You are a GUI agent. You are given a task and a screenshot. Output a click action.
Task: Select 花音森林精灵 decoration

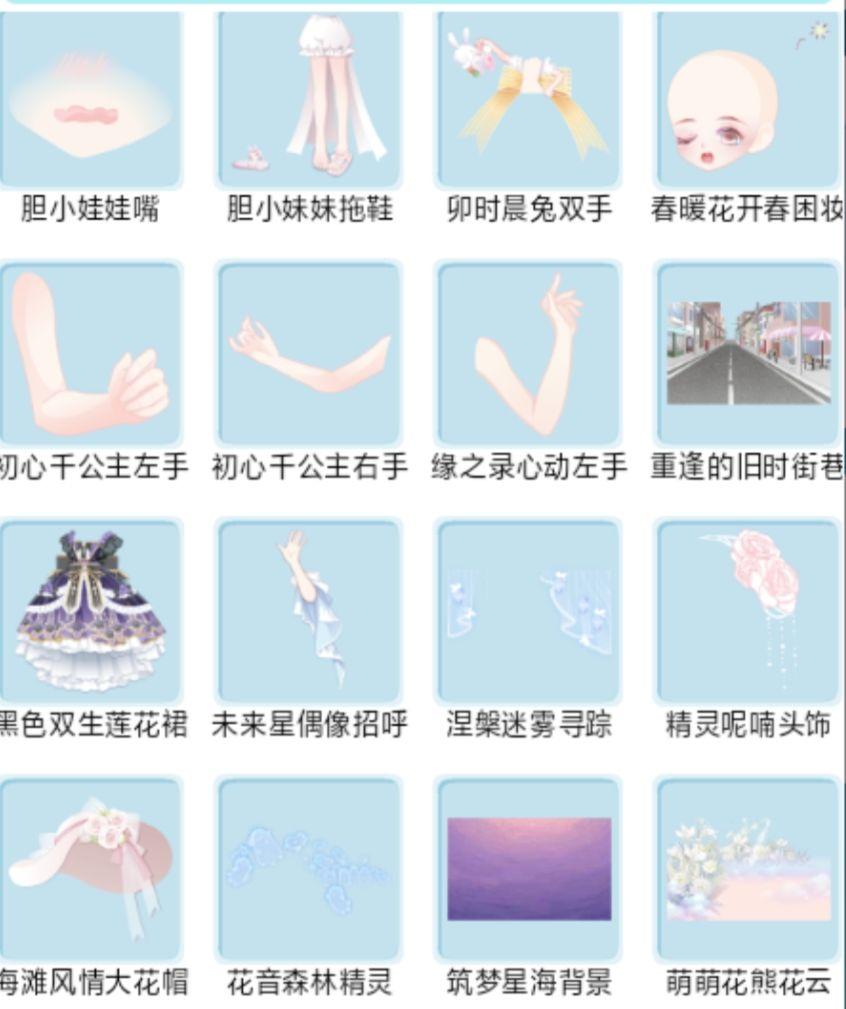coord(310,869)
